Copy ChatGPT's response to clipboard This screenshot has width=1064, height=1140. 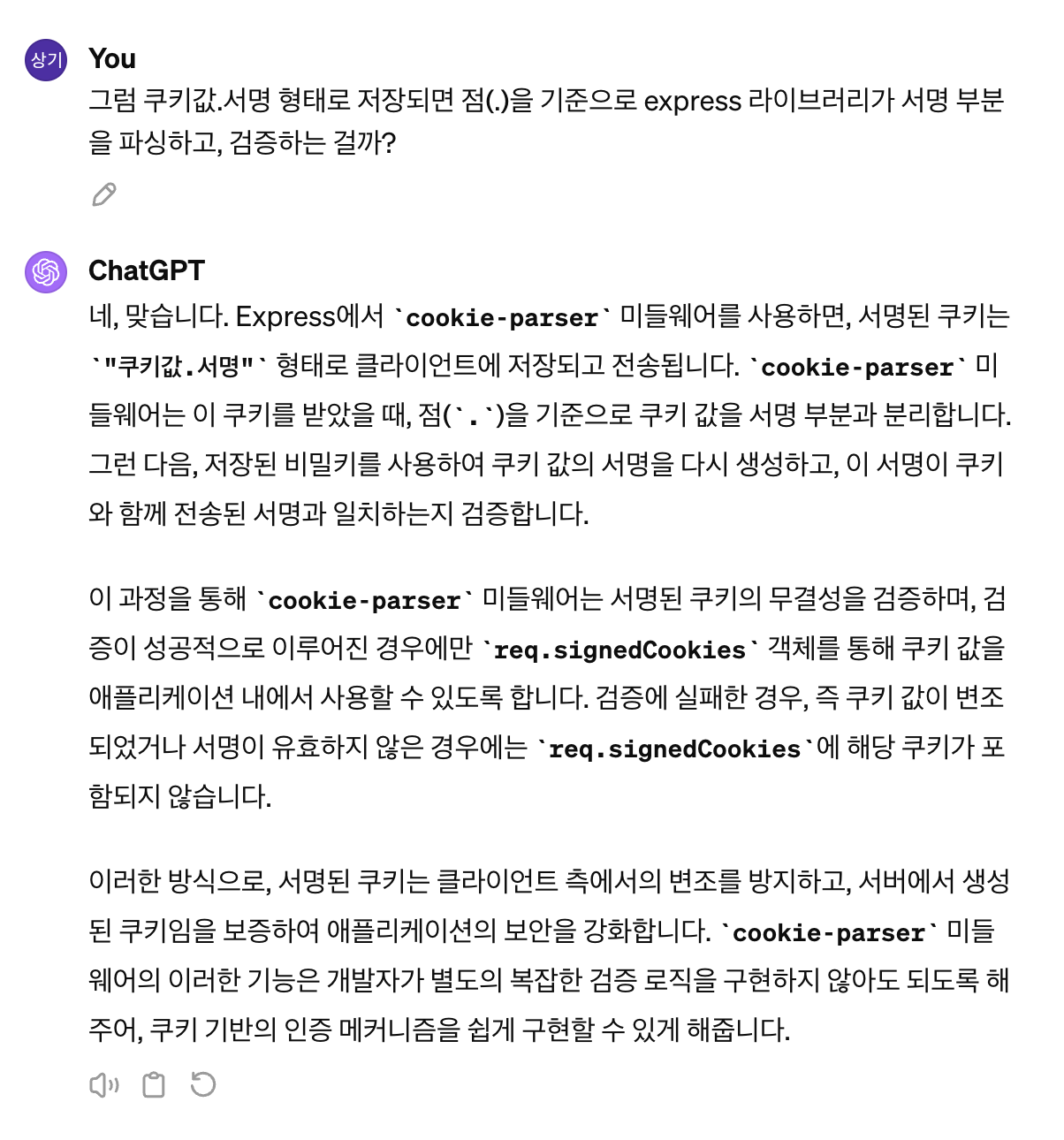154,1084
